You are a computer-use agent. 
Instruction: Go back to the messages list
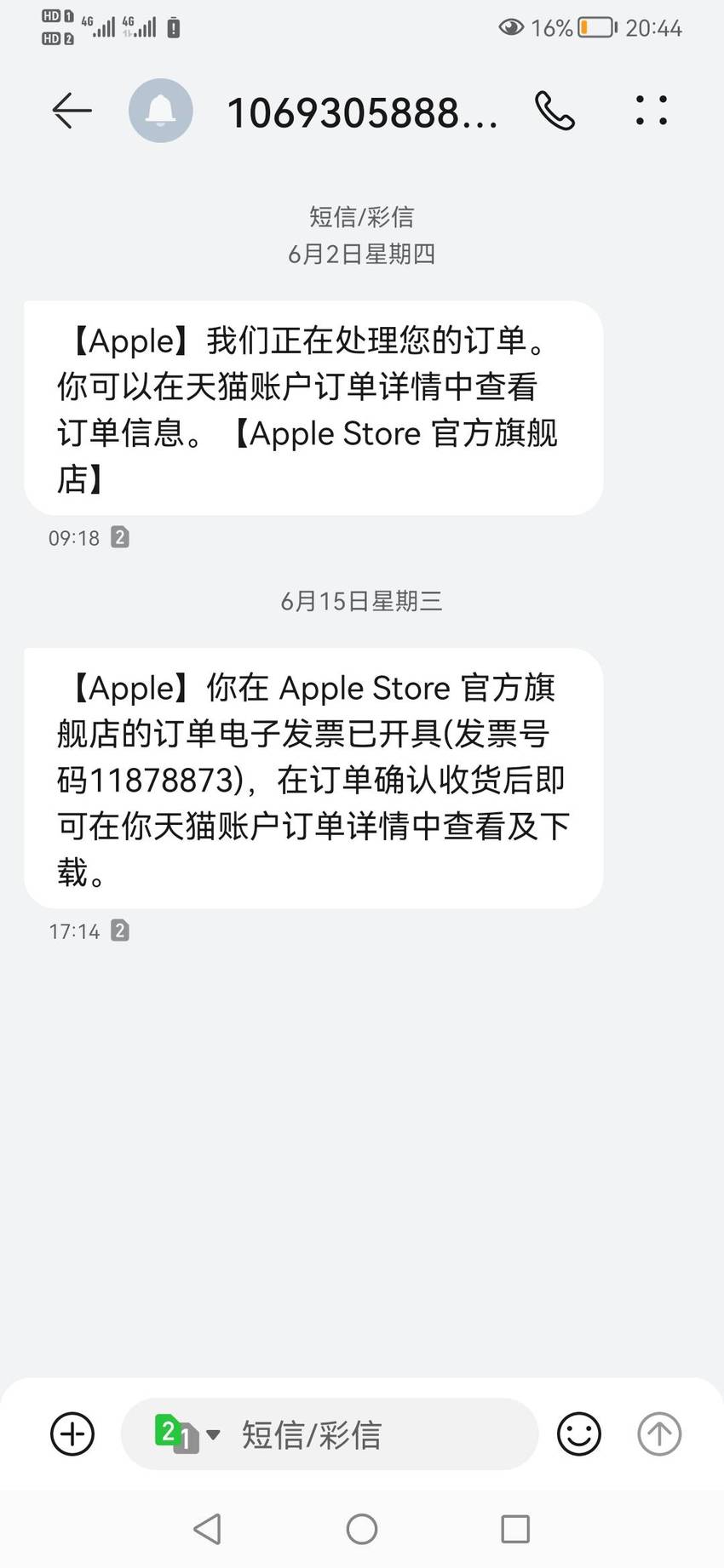[72, 111]
